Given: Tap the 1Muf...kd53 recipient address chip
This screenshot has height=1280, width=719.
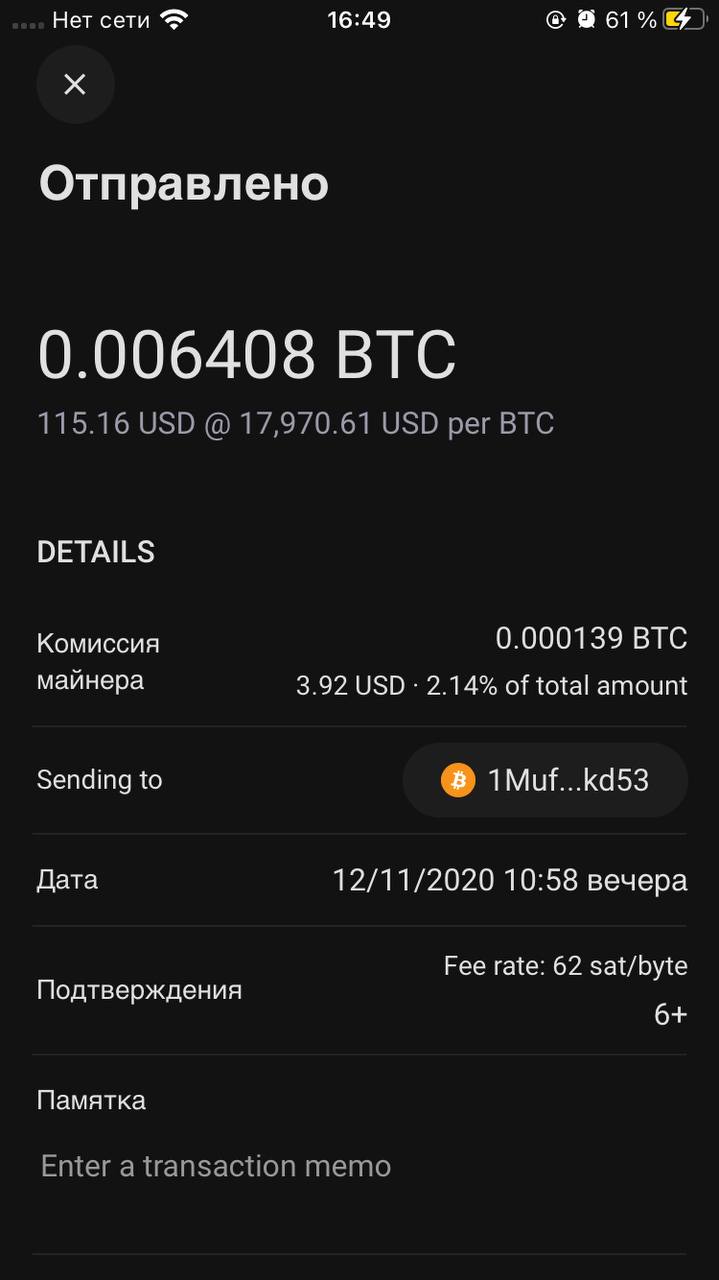Looking at the screenshot, I should [x=545, y=780].
